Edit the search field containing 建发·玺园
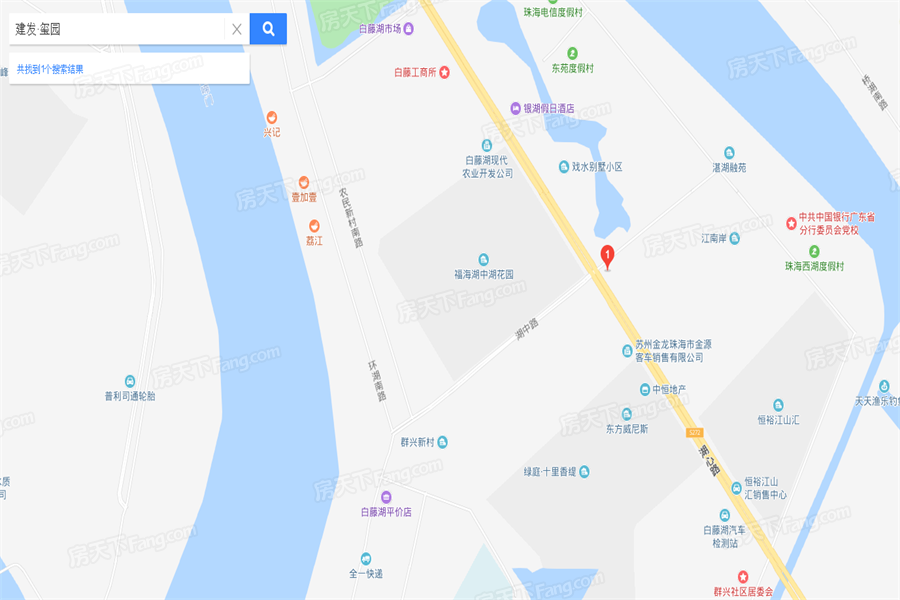 point(115,29)
